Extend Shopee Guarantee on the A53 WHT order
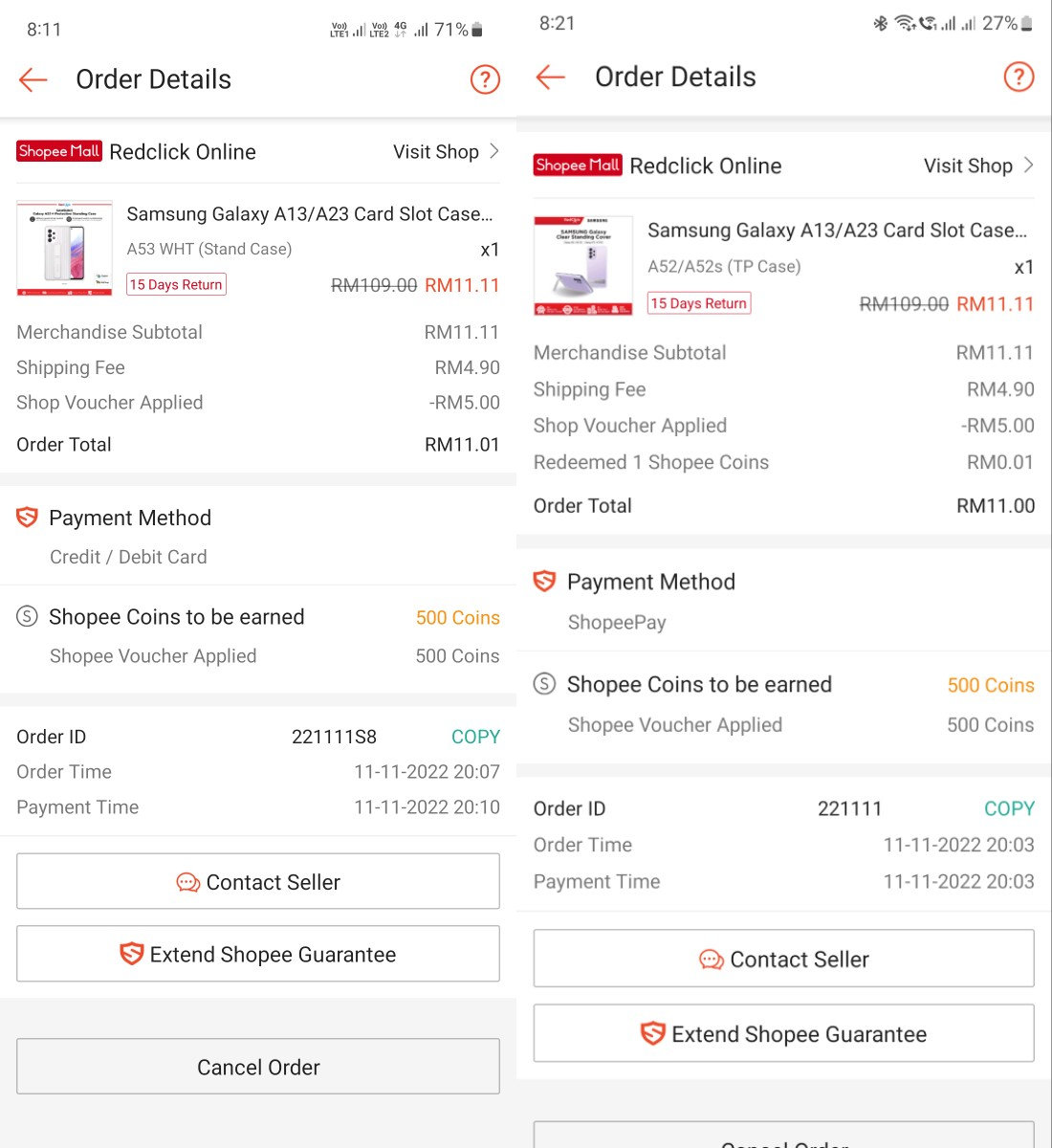Screen dimensions: 1052x1148 (258, 954)
